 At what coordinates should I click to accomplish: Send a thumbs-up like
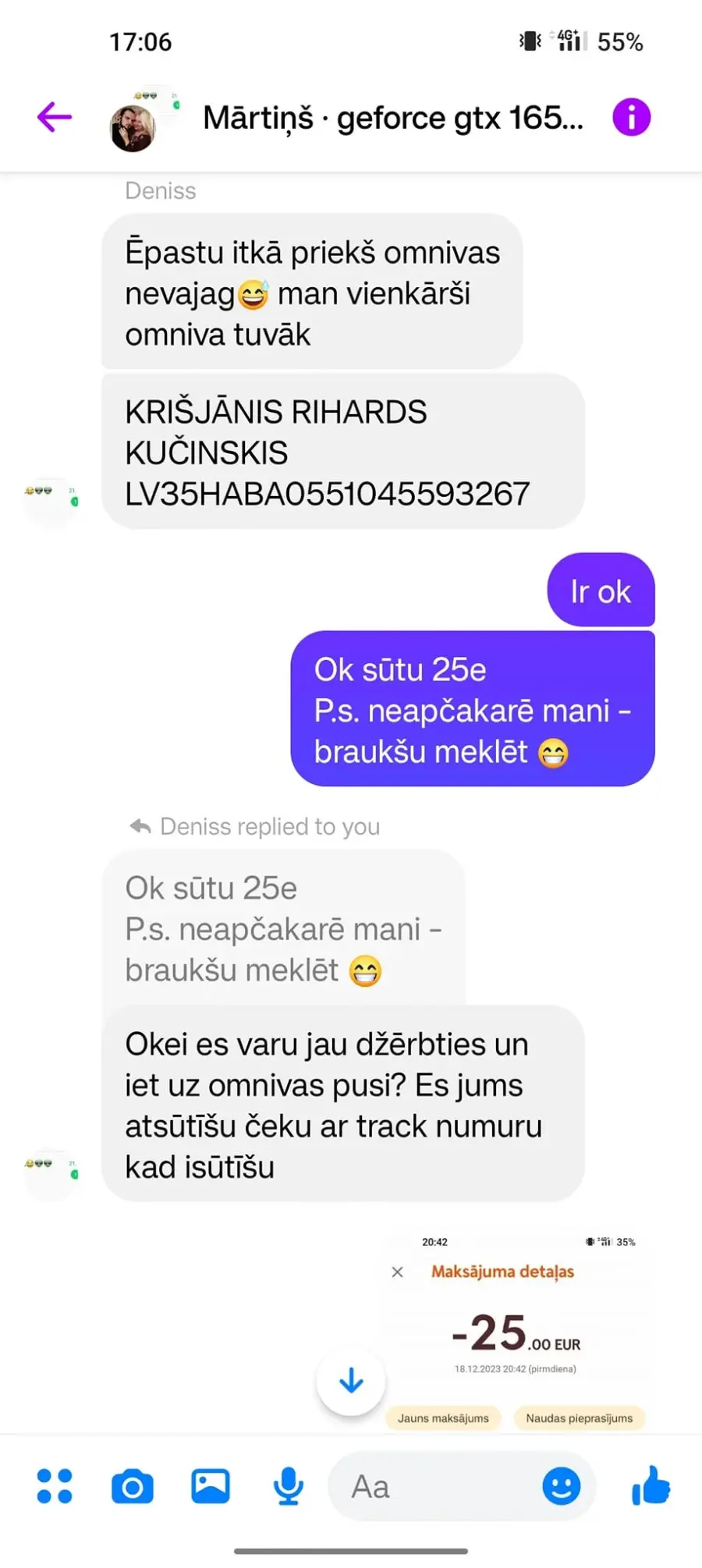pyautogui.click(x=651, y=1485)
